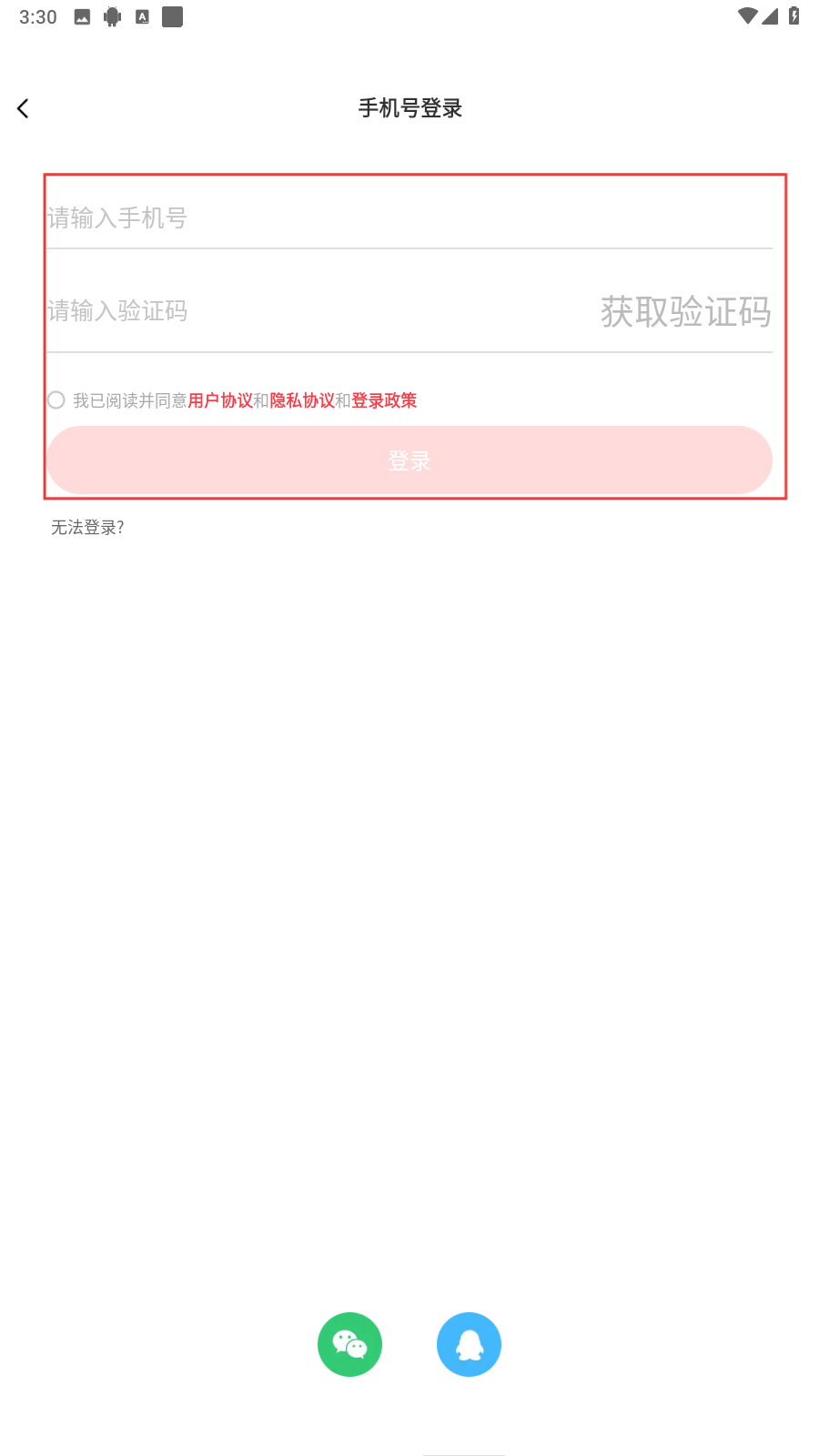Open the 登录政策 link

[x=384, y=400]
